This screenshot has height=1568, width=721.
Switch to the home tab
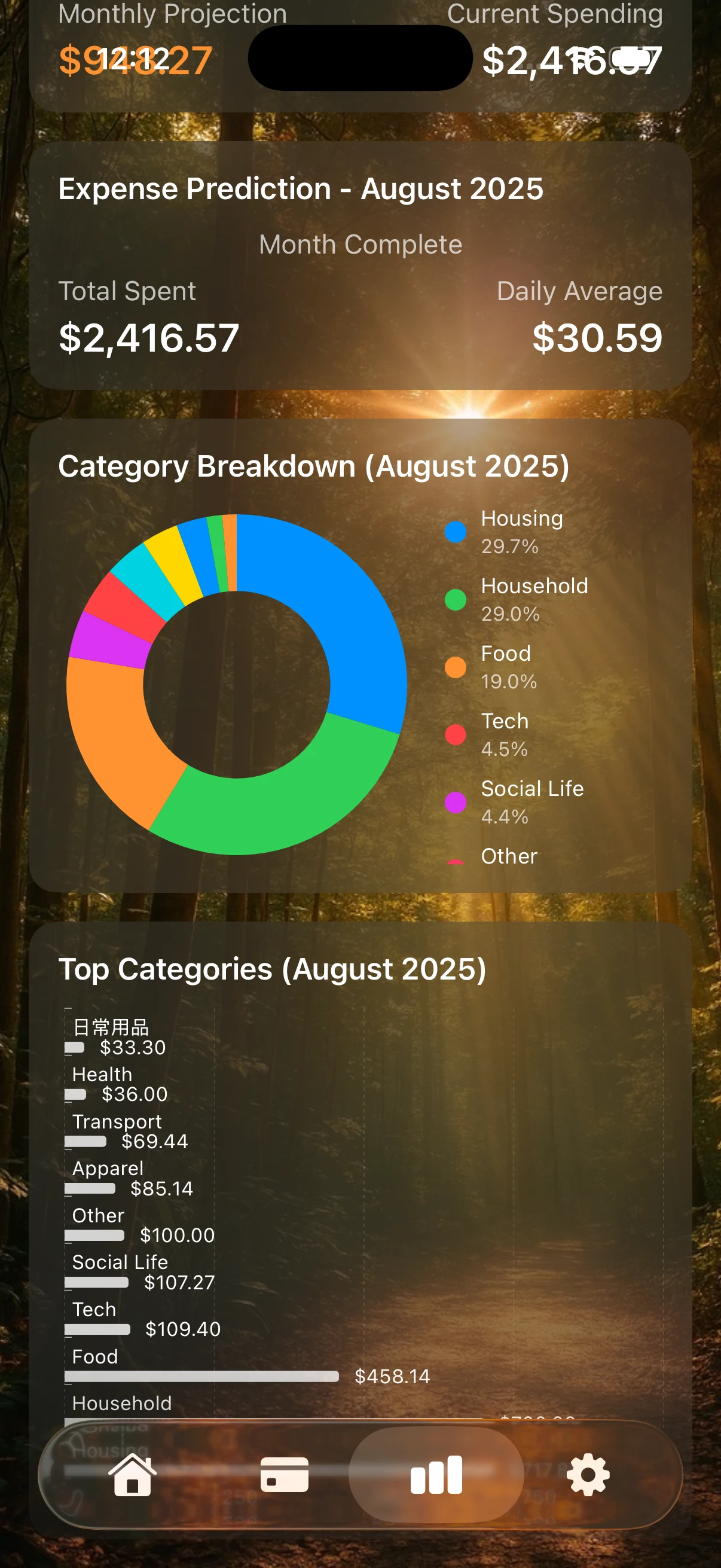(x=132, y=1474)
